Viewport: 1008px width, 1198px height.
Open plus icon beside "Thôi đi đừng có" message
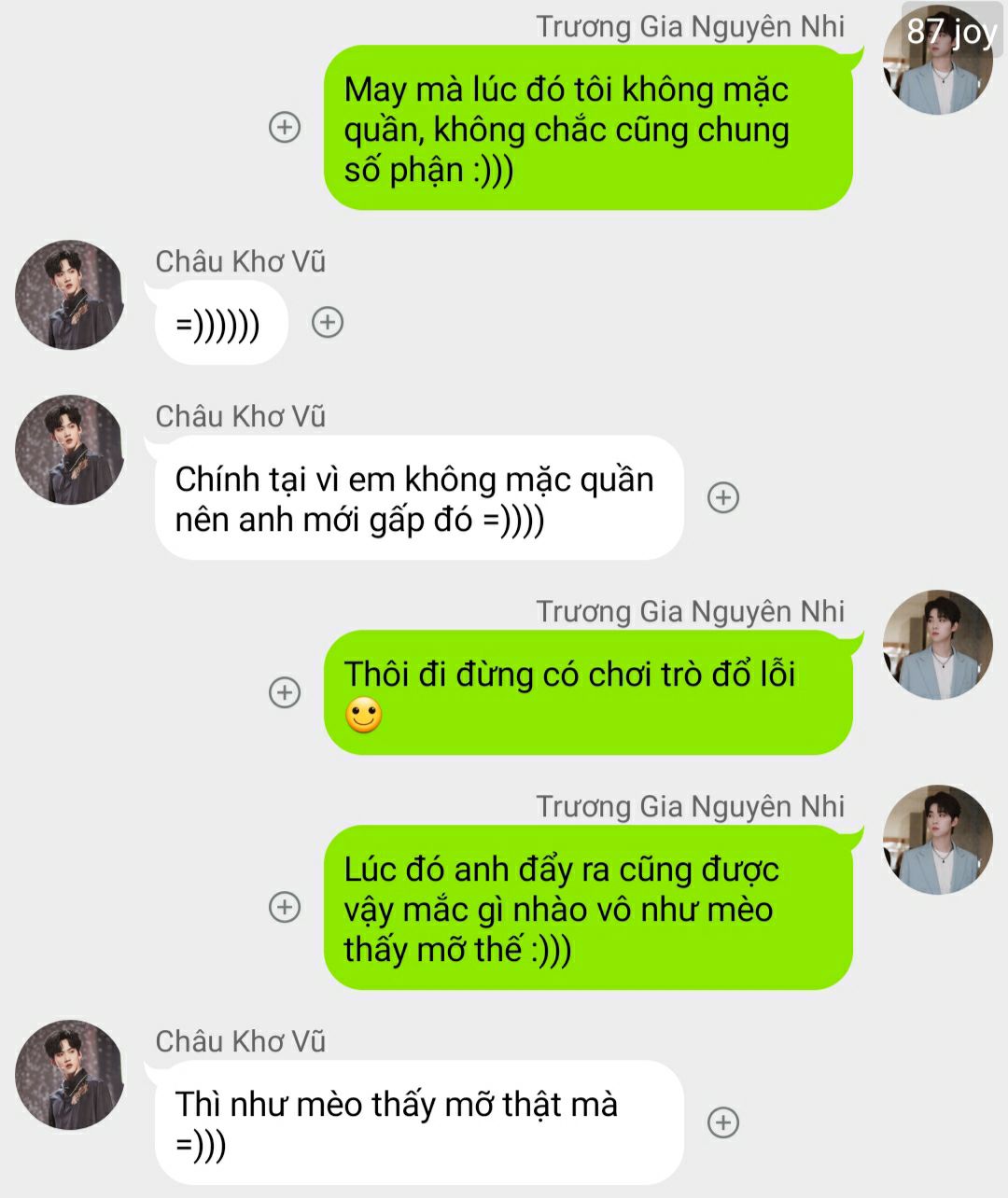click(x=285, y=692)
